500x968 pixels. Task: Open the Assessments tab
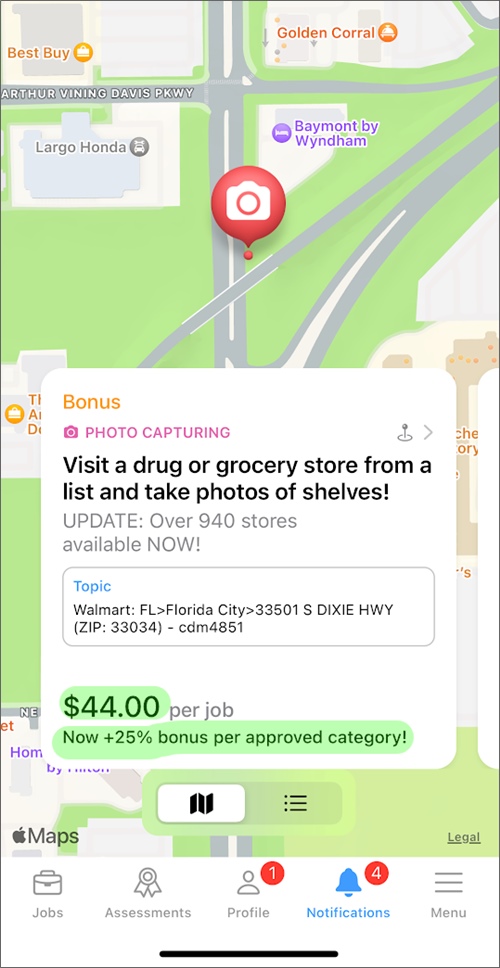pyautogui.click(x=148, y=893)
